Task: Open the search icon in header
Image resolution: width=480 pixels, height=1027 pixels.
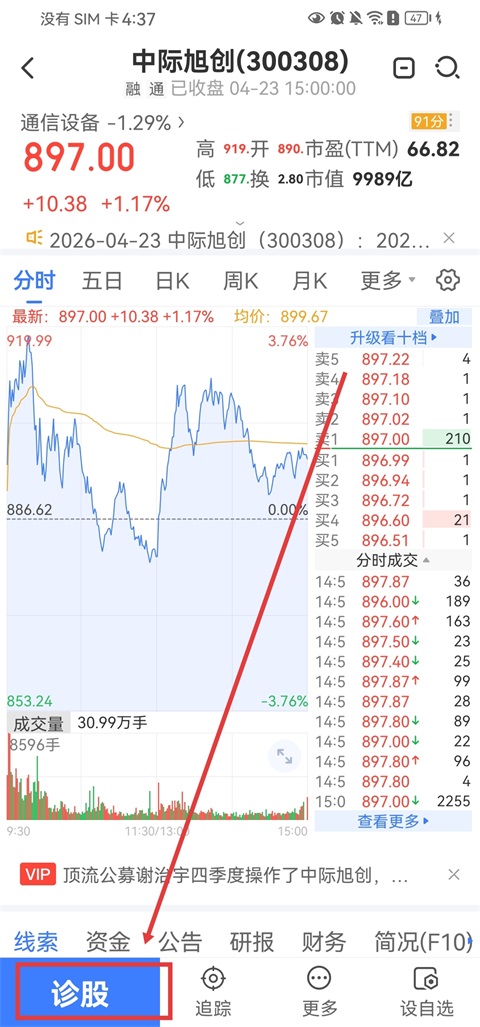Action: click(448, 67)
